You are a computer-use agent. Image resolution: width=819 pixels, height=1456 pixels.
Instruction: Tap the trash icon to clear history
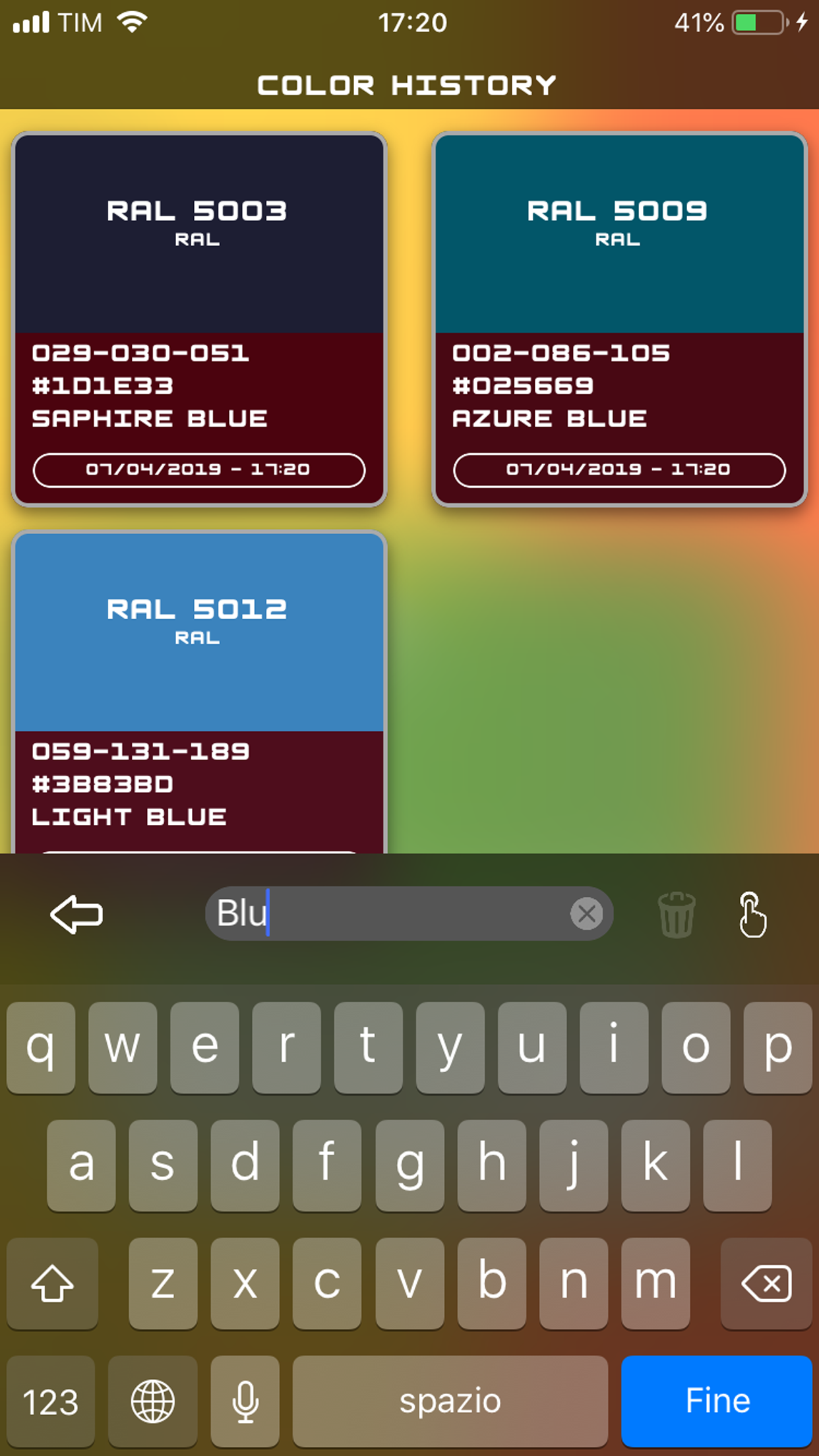(x=677, y=915)
